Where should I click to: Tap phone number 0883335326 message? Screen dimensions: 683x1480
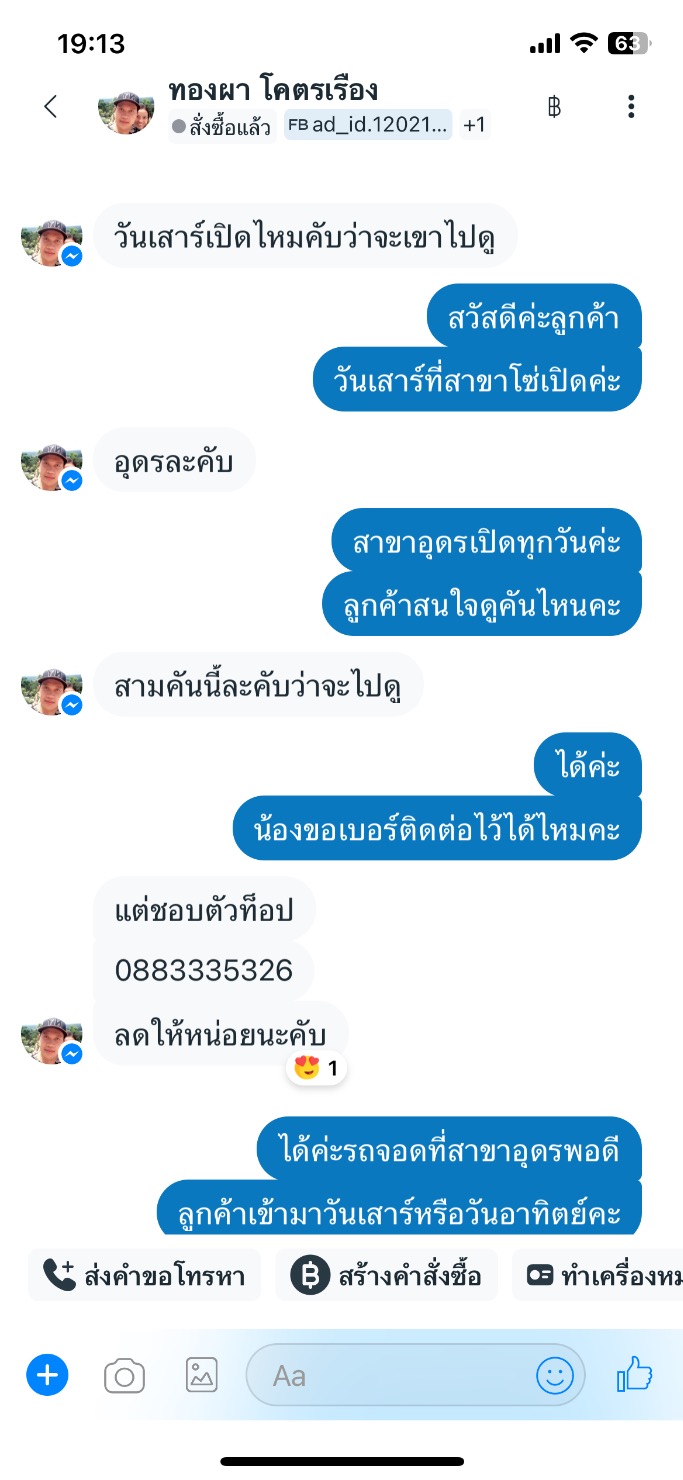tap(204, 970)
